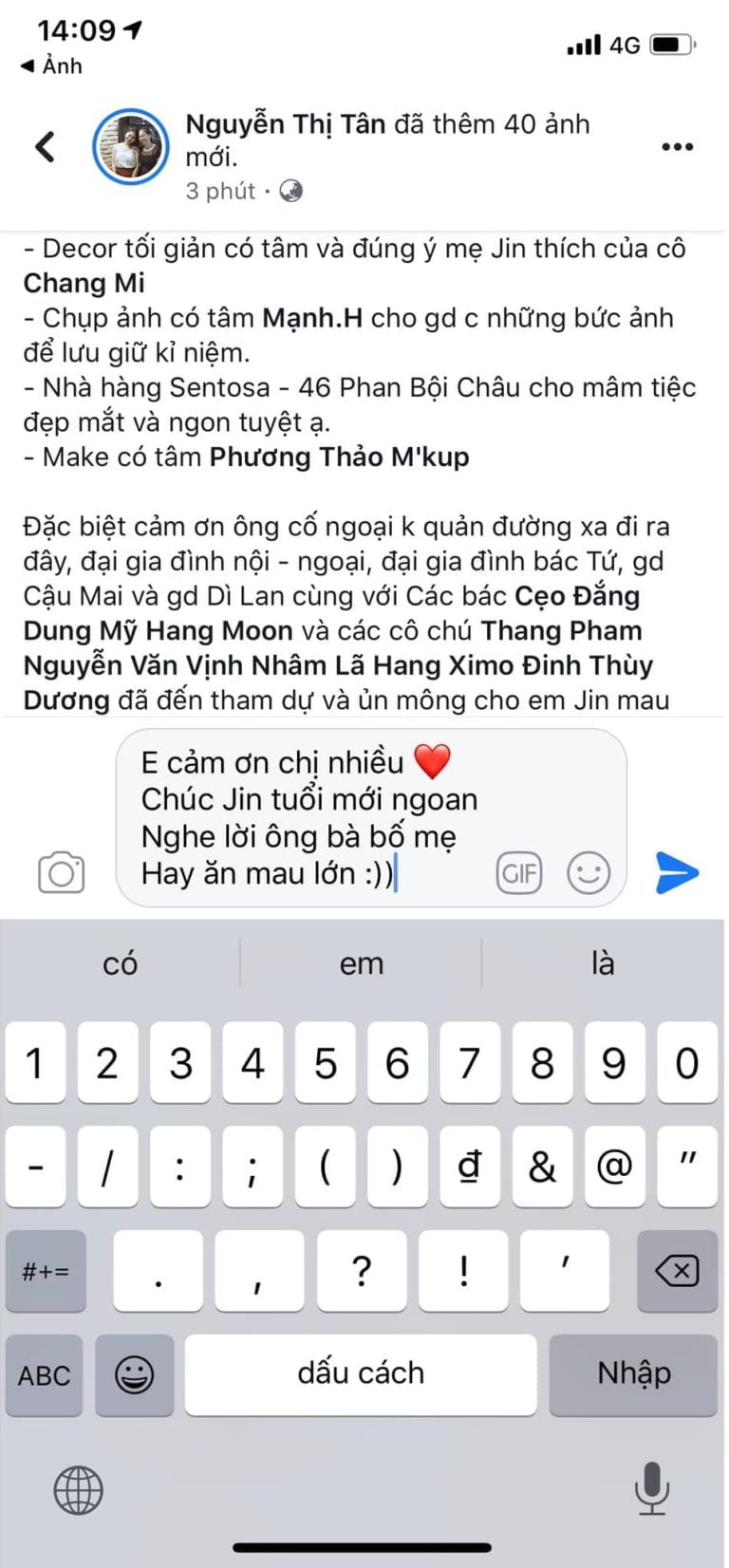The image size is (729, 1568).
Task: Insert the suggested word "là"
Action: (603, 963)
